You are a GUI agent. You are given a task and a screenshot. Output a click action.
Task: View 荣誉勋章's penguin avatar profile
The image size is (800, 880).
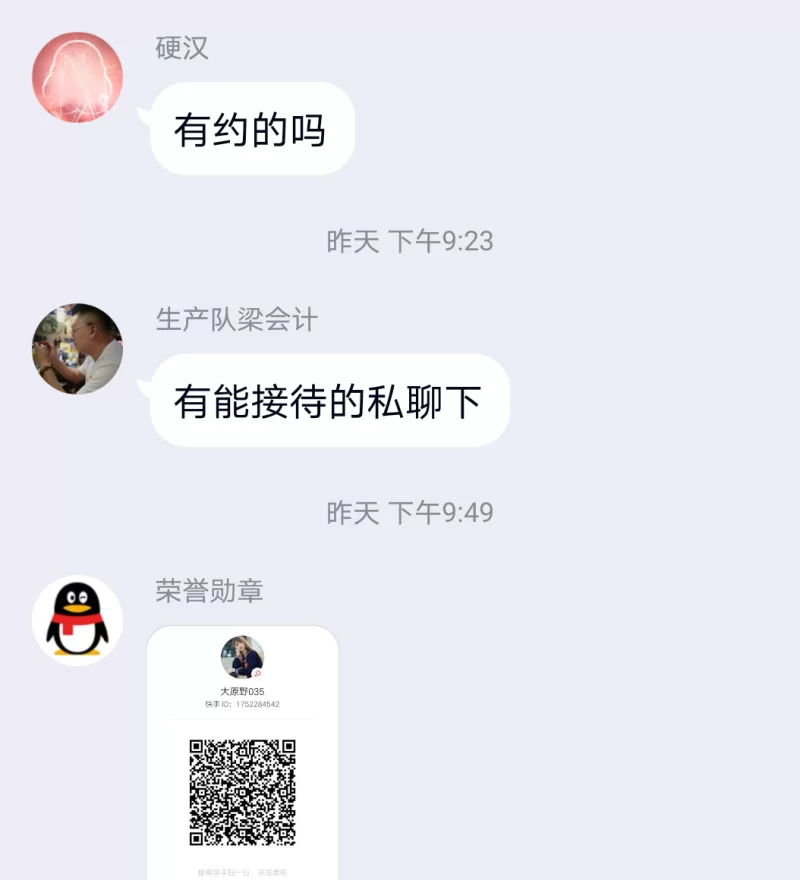77,620
